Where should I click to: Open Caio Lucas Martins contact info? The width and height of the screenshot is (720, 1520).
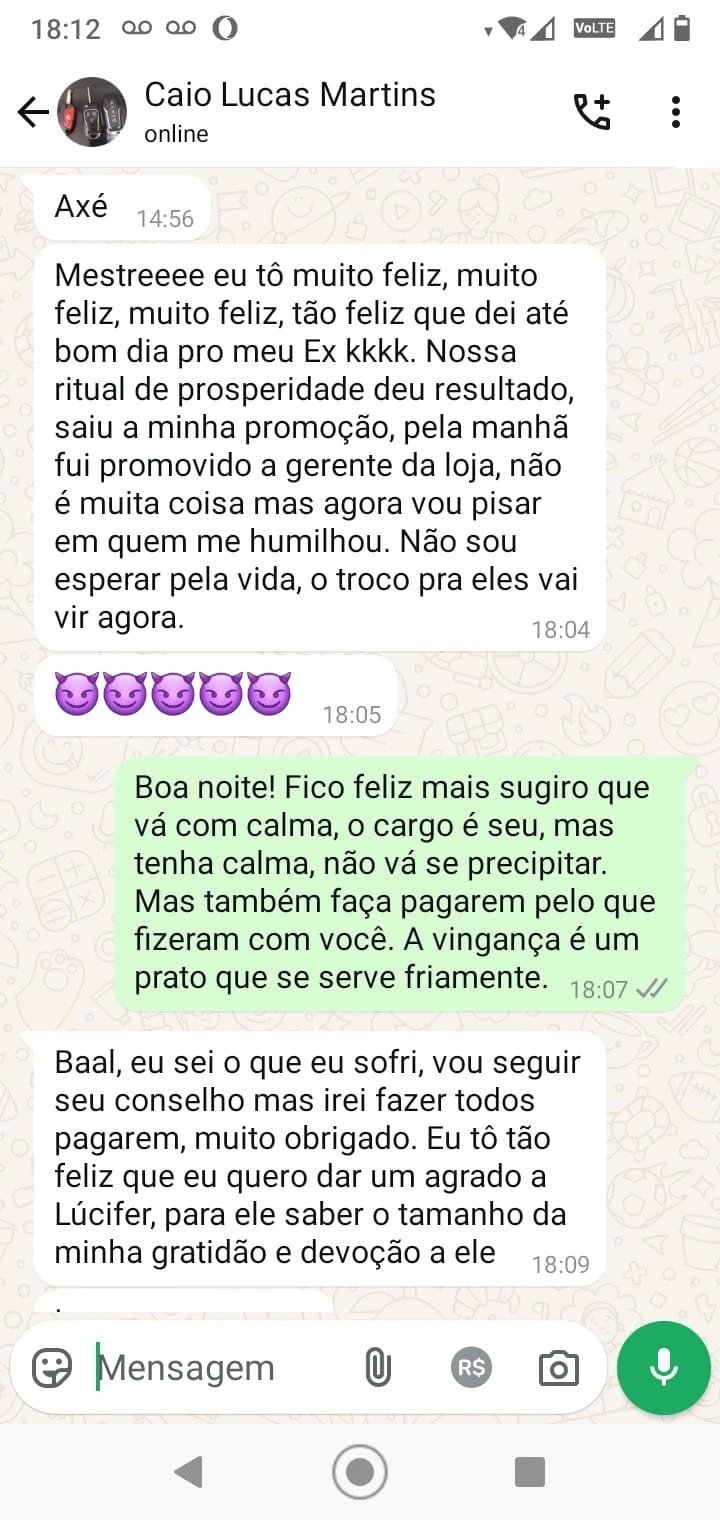(290, 110)
